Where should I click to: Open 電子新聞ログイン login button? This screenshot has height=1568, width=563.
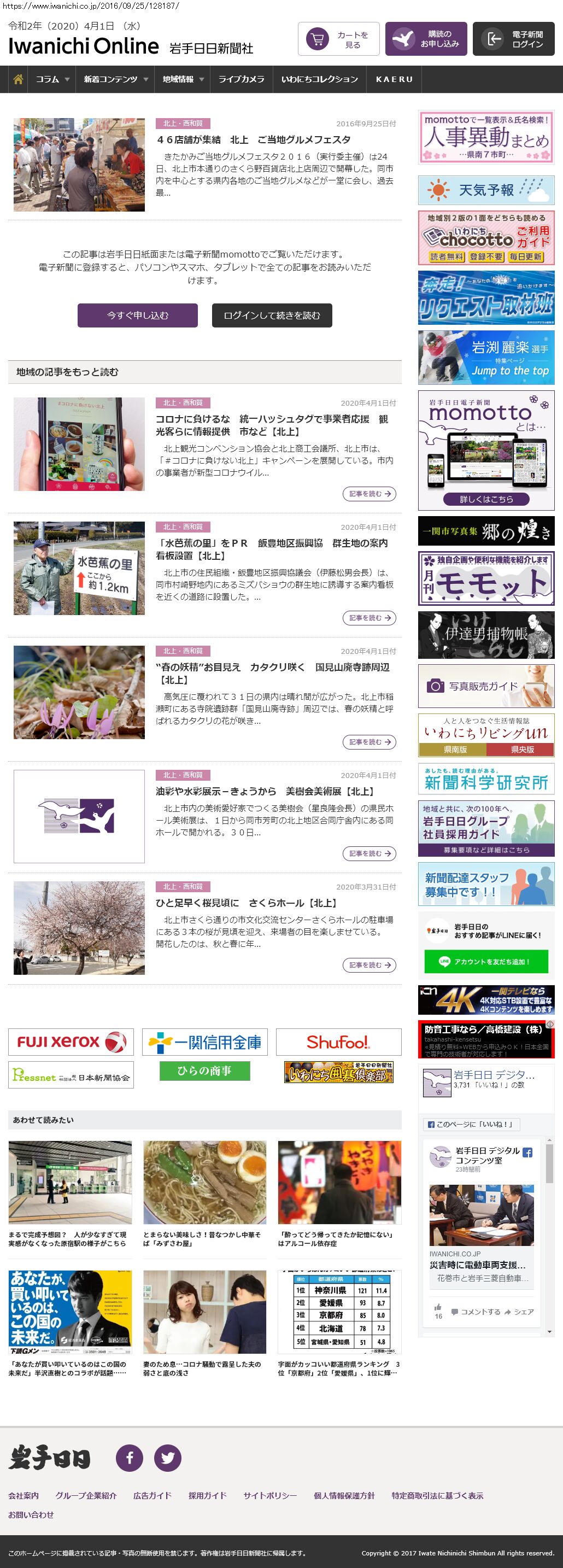513,39
